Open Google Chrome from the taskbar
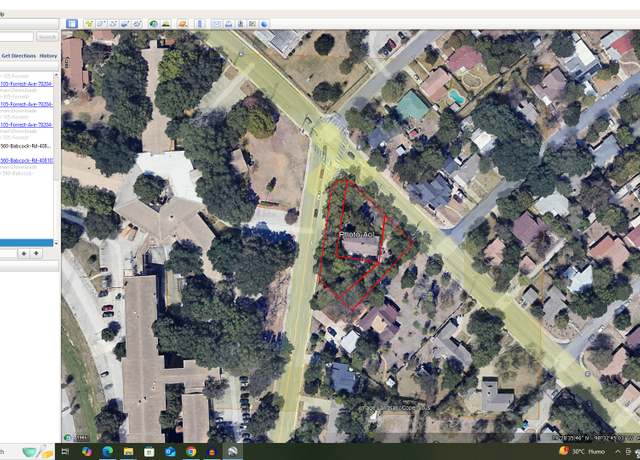Image resolution: width=640 pixels, height=460 pixels. coord(191,452)
